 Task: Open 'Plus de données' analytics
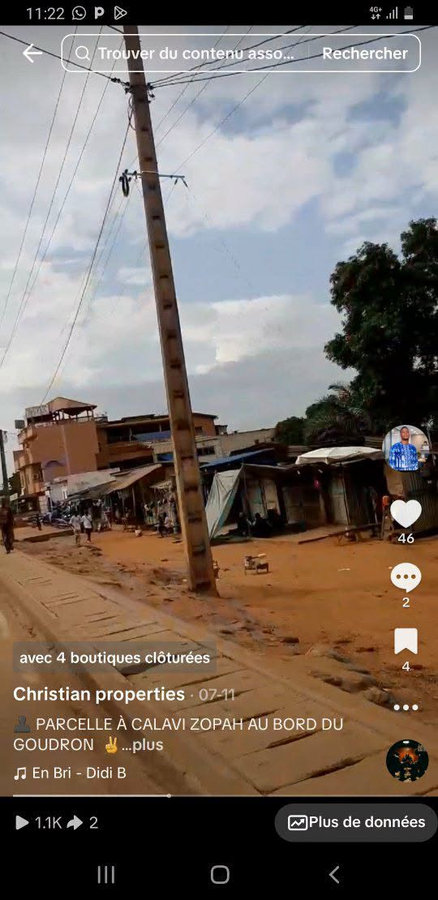pyautogui.click(x=356, y=823)
